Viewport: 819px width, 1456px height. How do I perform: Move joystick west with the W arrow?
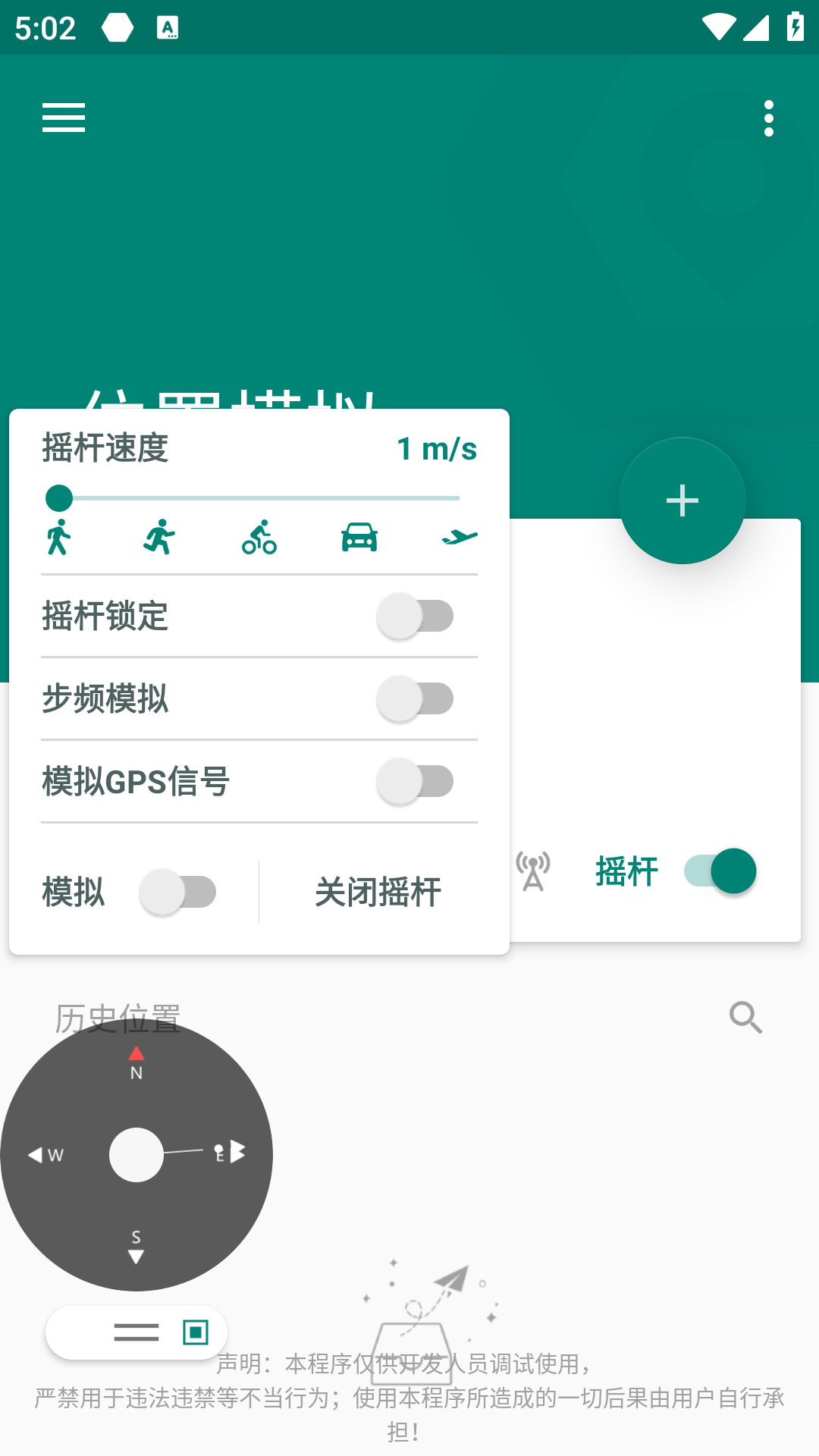tap(36, 1155)
